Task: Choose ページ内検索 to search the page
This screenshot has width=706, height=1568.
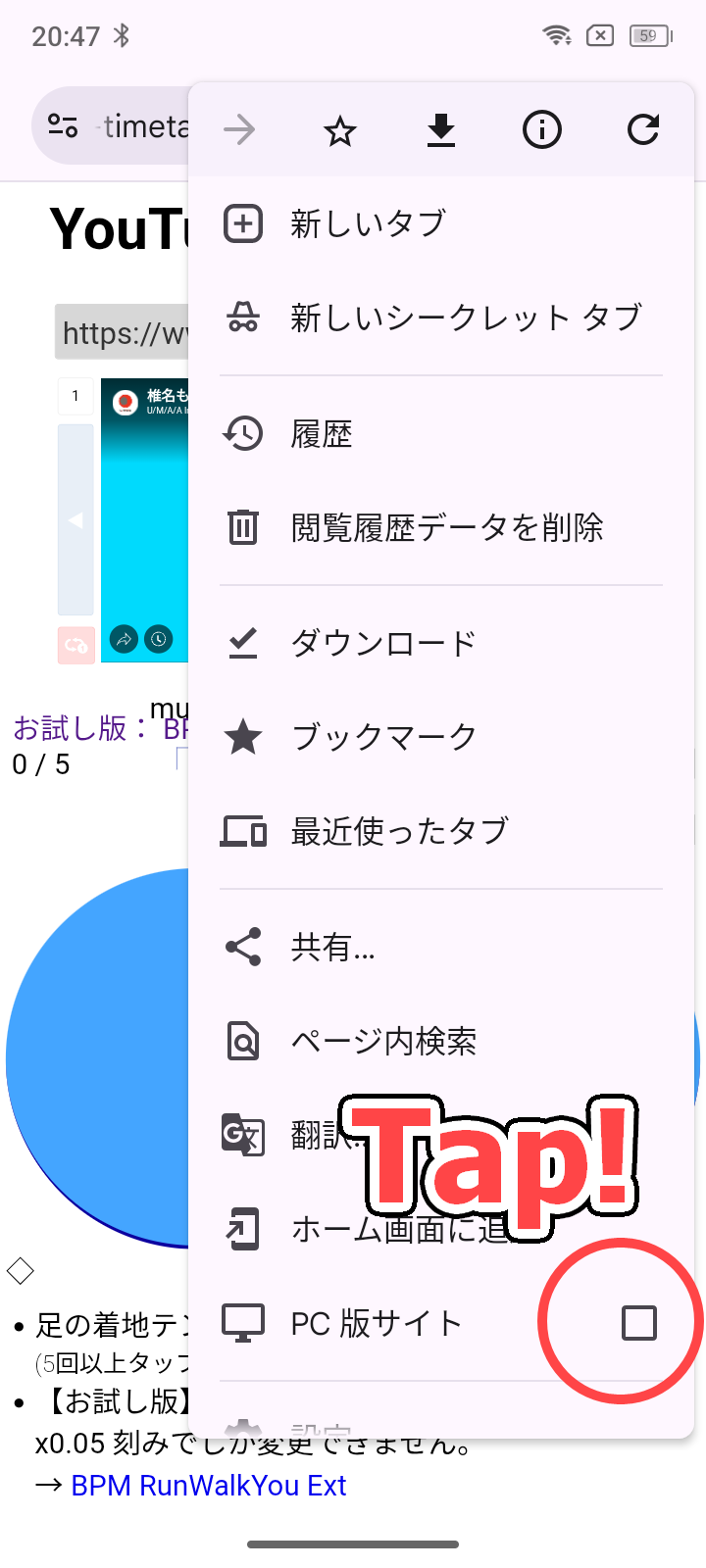Action: click(383, 1041)
